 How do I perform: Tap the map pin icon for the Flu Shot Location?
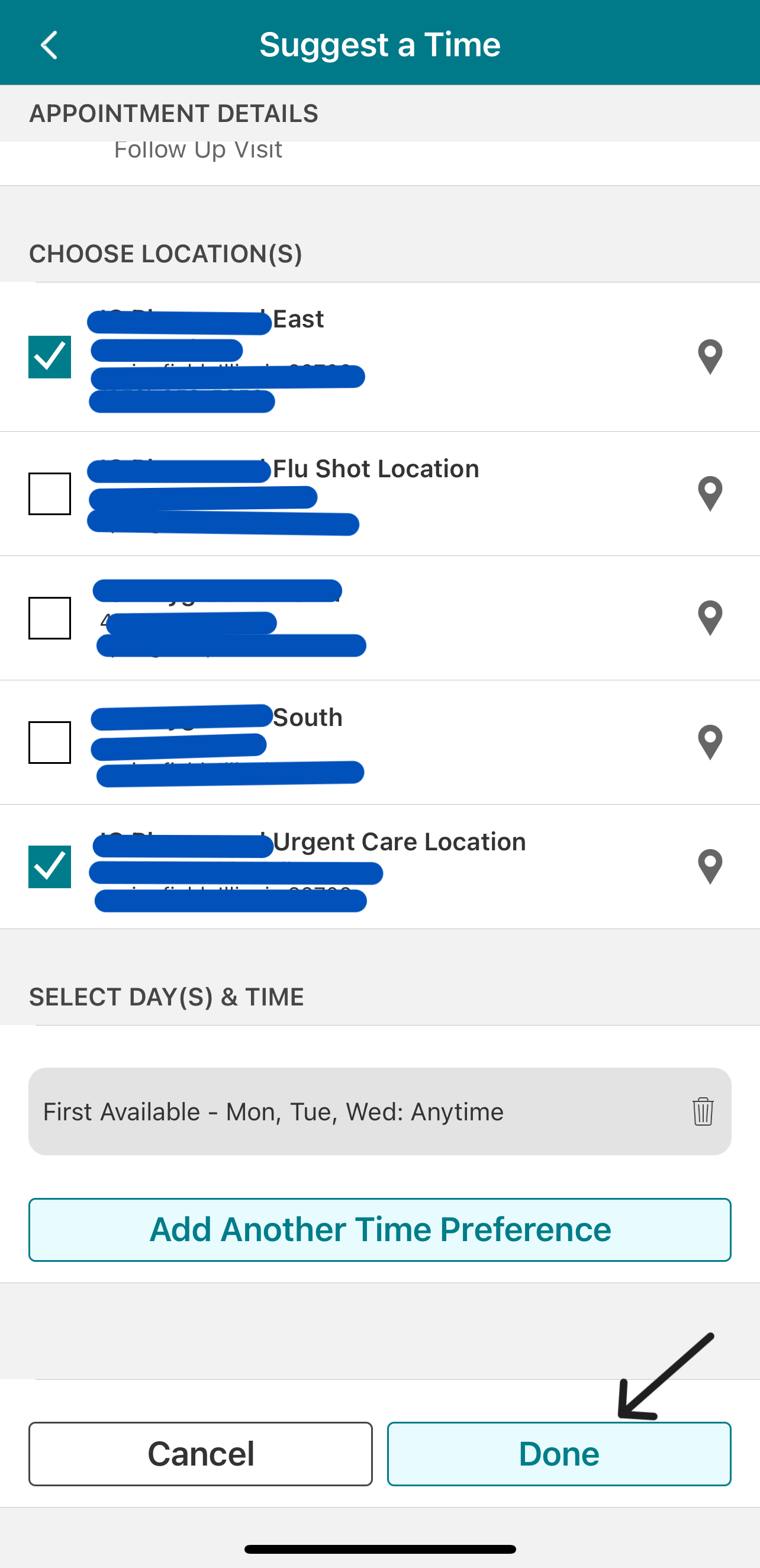709,493
